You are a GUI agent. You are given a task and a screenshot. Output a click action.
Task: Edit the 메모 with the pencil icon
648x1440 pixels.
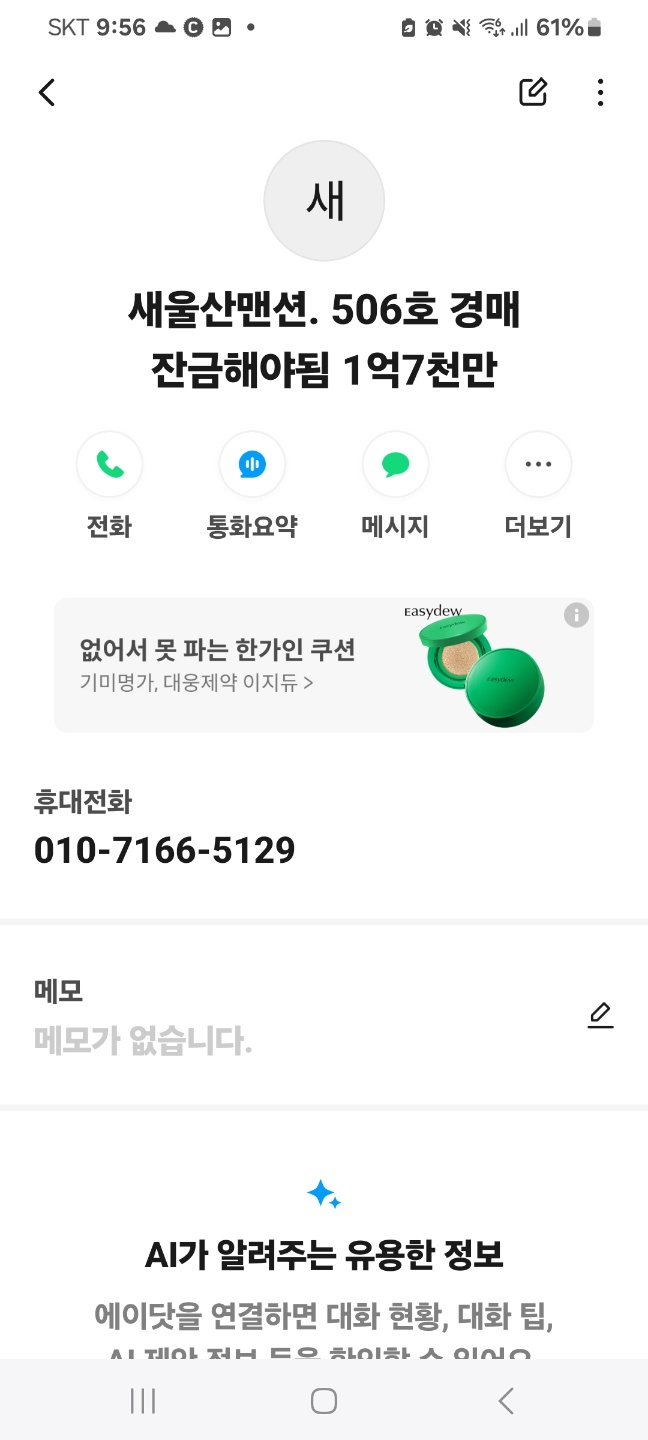[x=600, y=1015]
